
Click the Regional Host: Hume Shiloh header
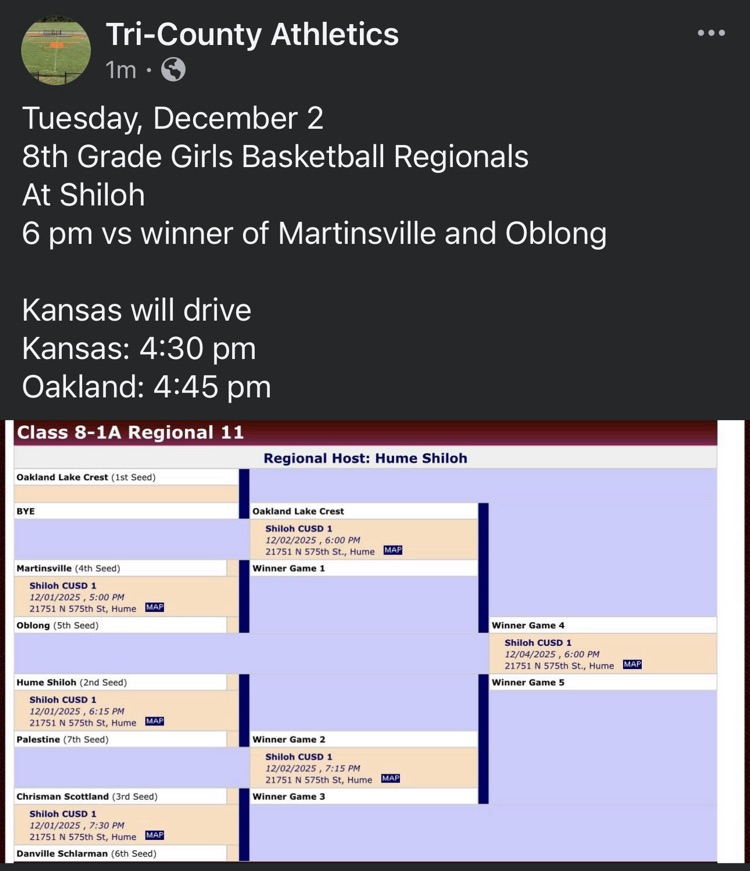[366, 457]
